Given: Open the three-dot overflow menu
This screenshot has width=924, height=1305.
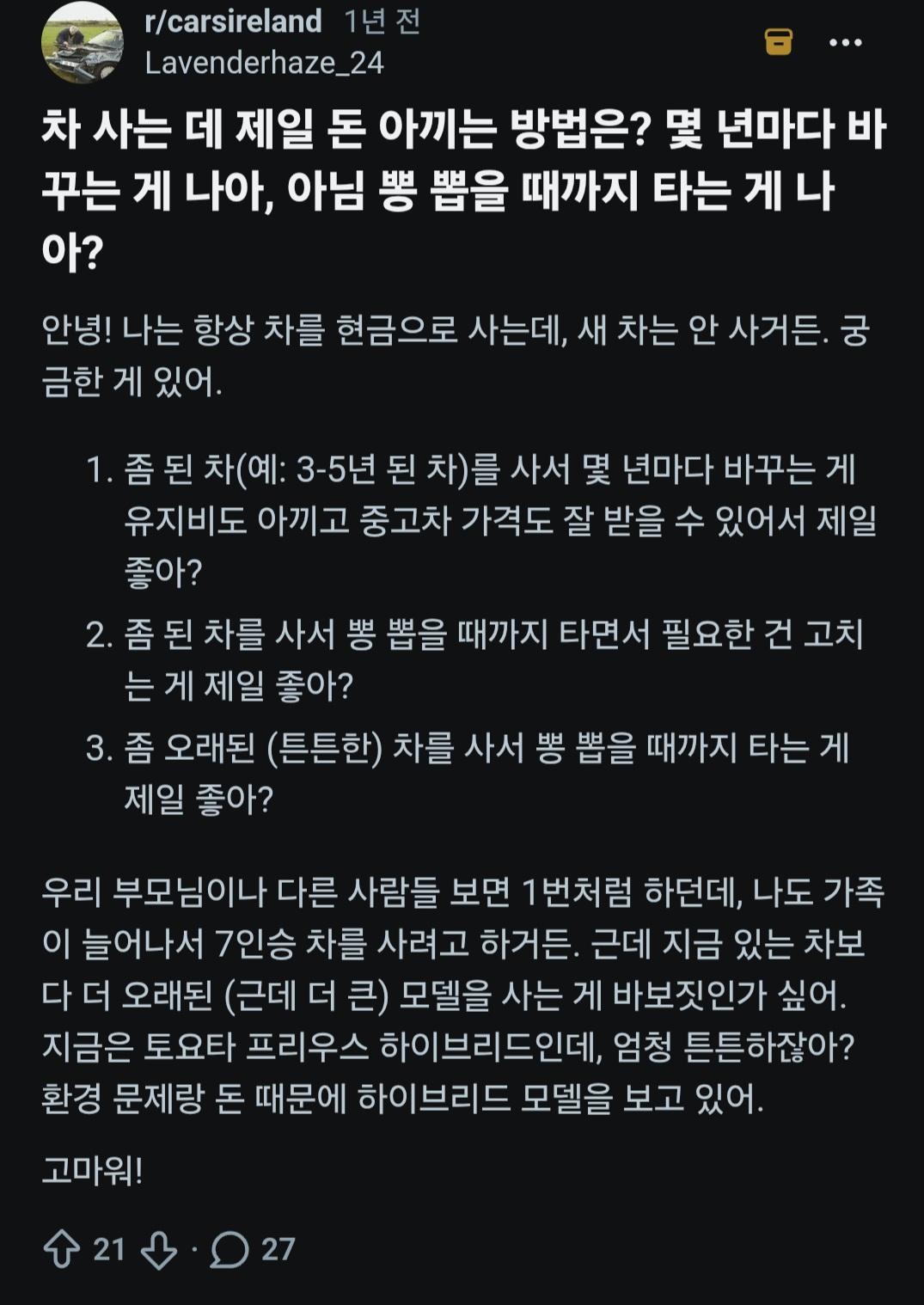Looking at the screenshot, I should pyautogui.click(x=845, y=42).
